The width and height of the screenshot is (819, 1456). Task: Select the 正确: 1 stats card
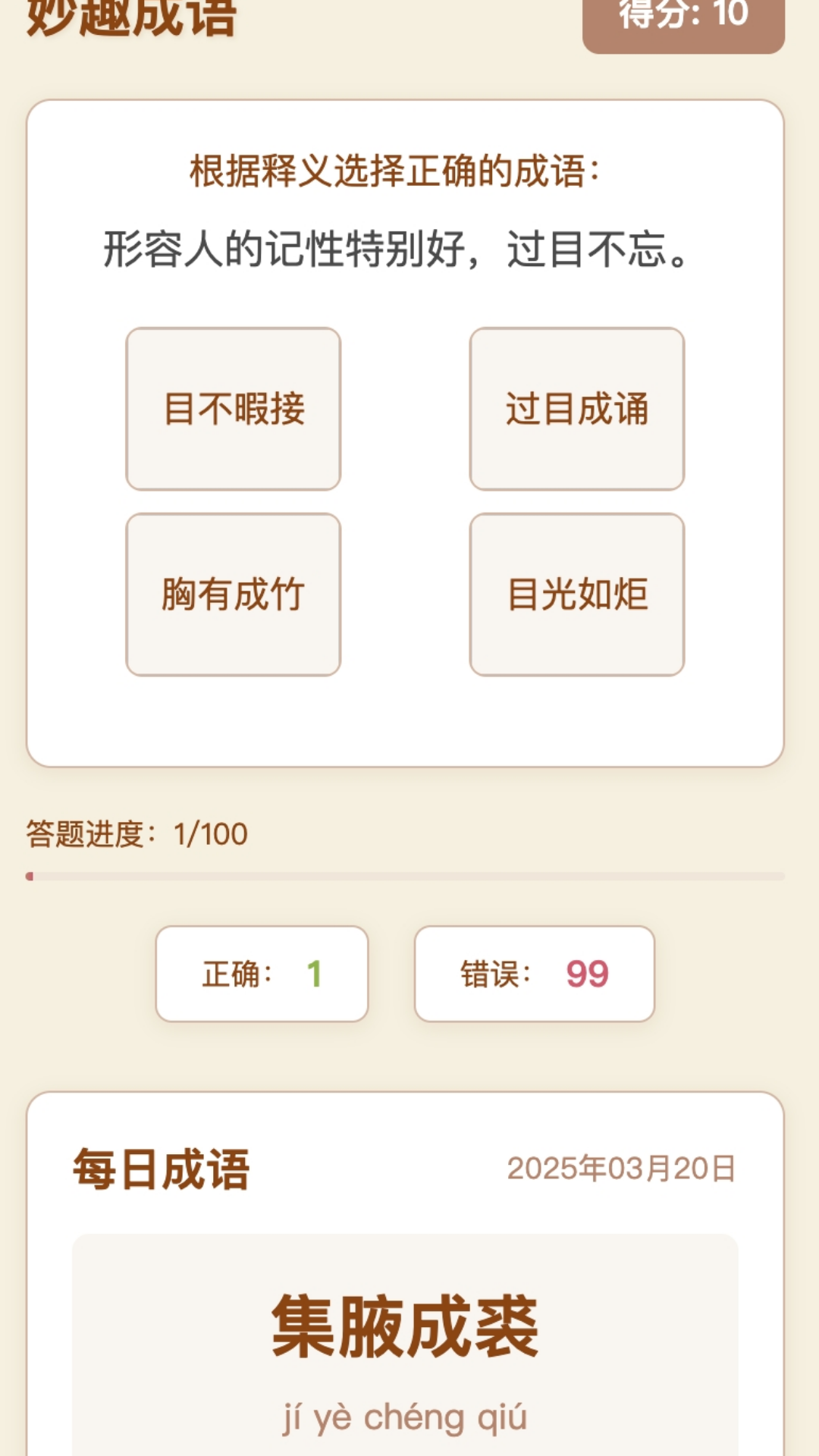tap(262, 973)
